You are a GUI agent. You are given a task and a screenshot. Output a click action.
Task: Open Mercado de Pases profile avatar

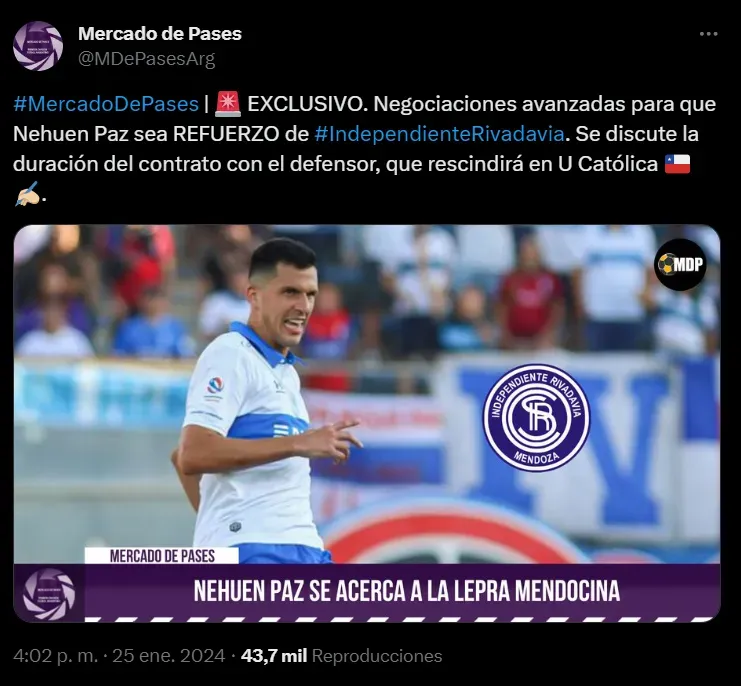38,46
